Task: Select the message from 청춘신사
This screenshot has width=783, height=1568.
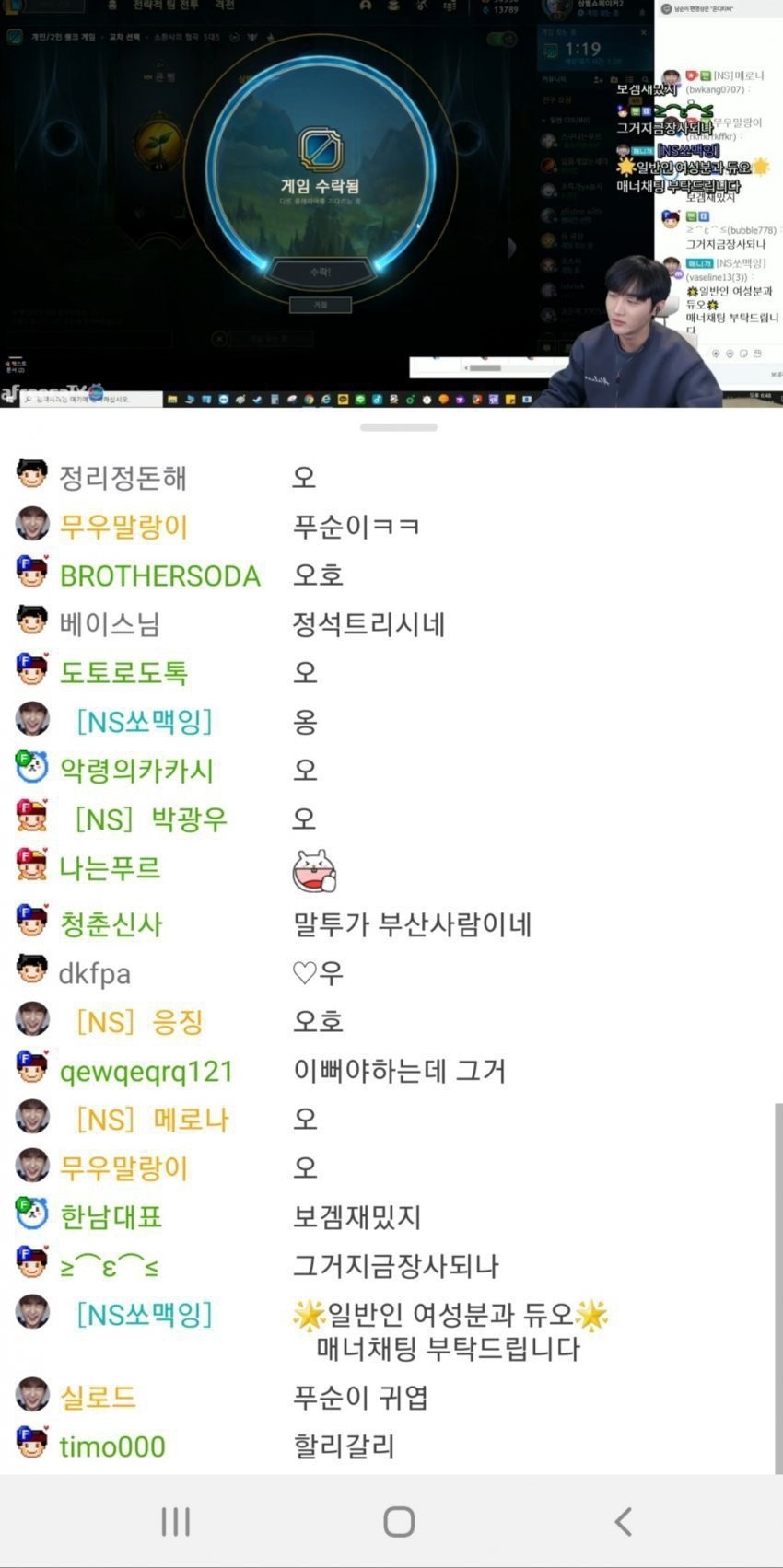Action: [412, 924]
